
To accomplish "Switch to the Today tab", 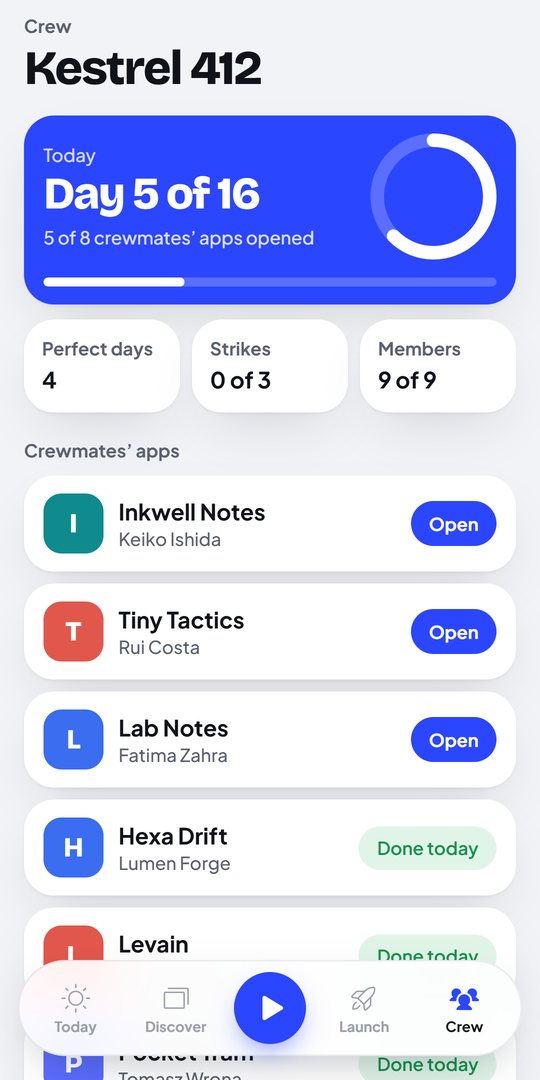I will pyautogui.click(x=75, y=1008).
